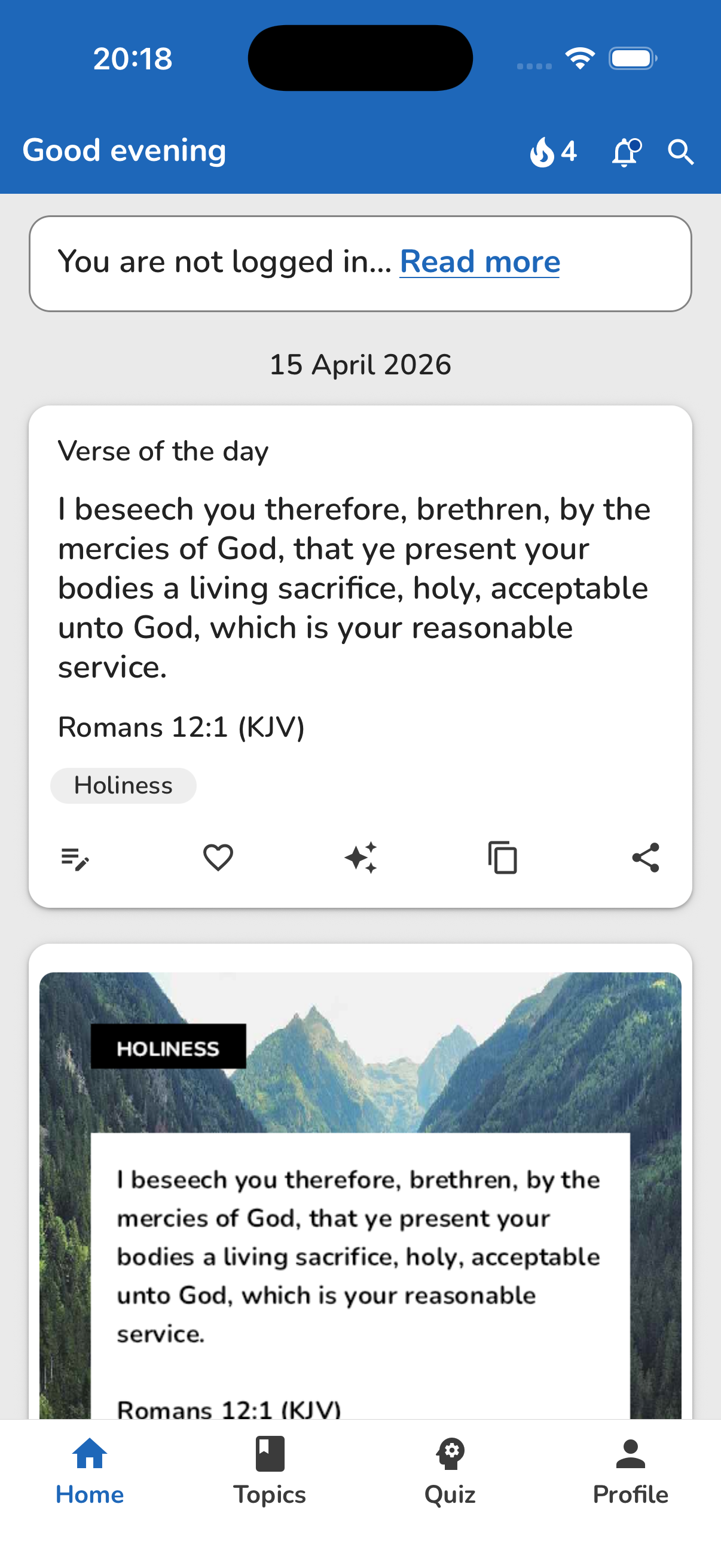This screenshot has width=721, height=1568.
Task: Dismiss the not logged in banner
Action: point(360,262)
